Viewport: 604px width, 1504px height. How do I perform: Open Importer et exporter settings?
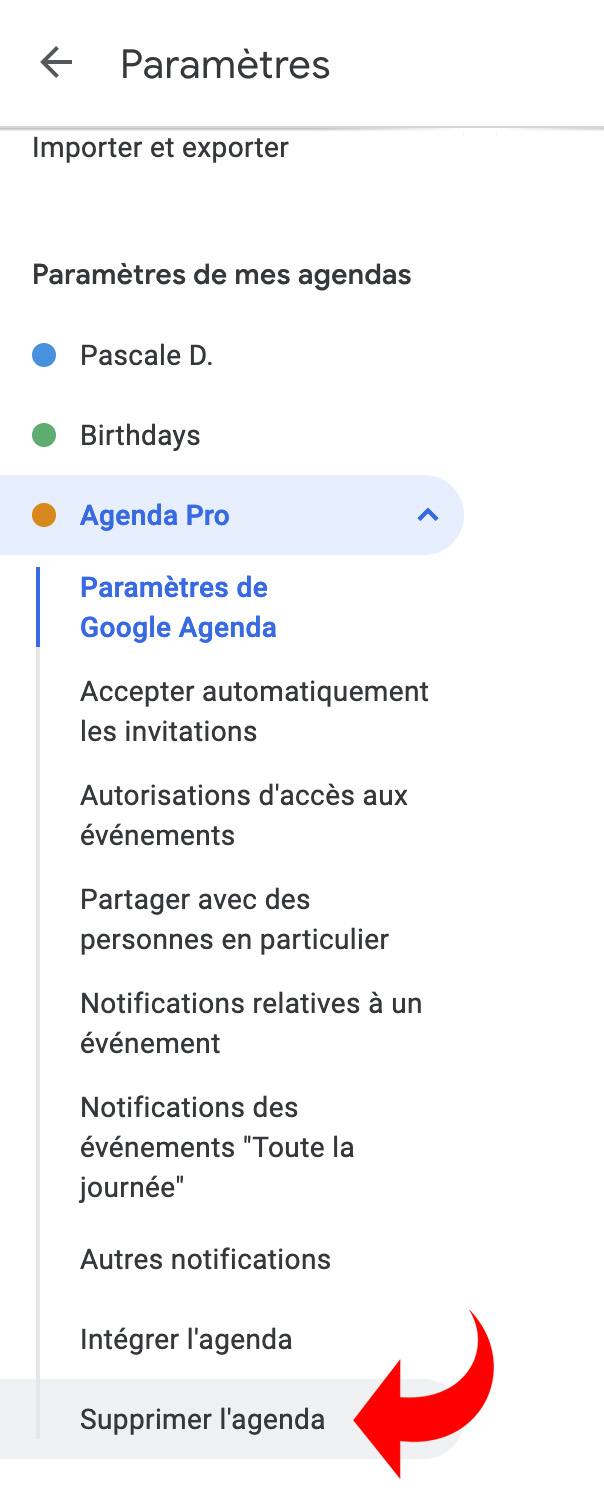(x=160, y=148)
